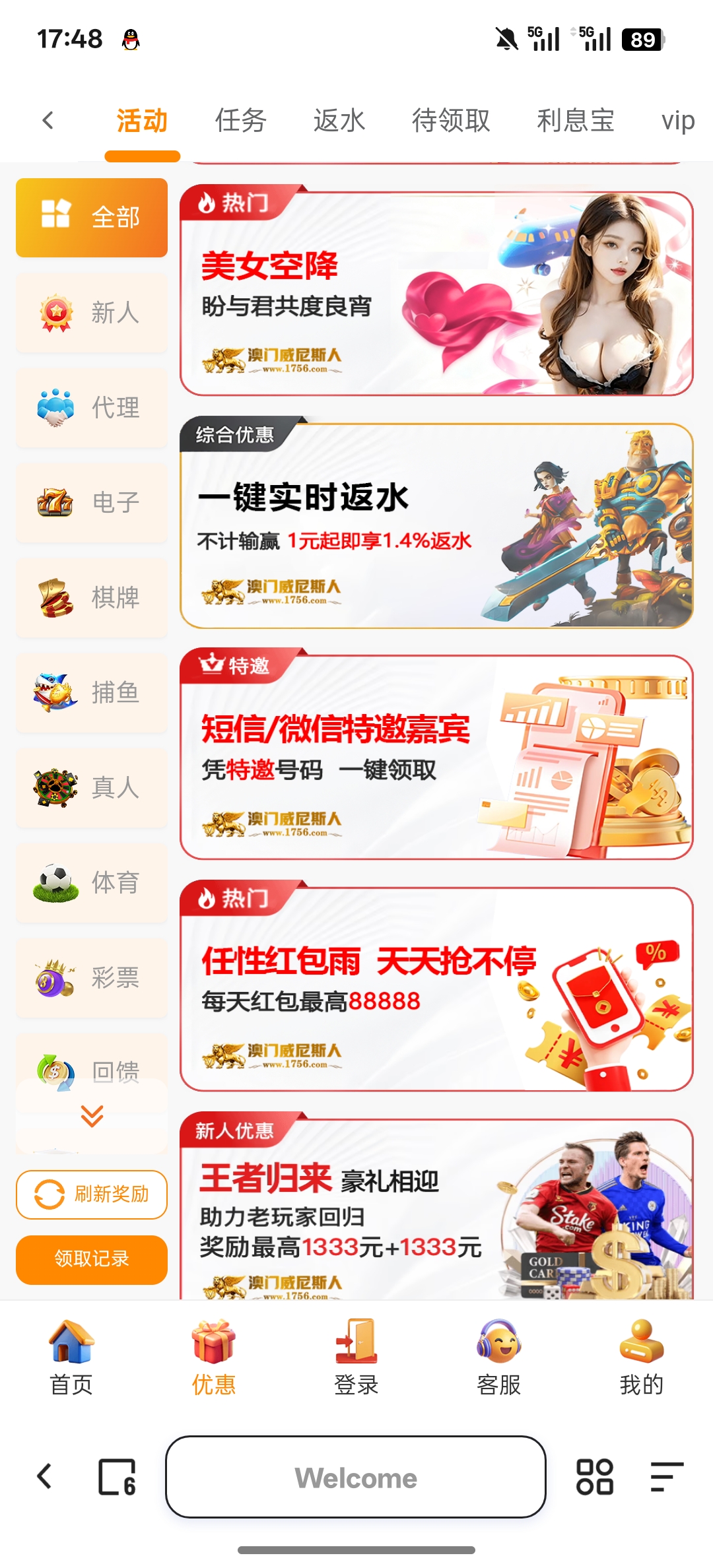Screen dimensions: 713x1568
Task: Switch to the 任务 tab
Action: [x=241, y=121]
